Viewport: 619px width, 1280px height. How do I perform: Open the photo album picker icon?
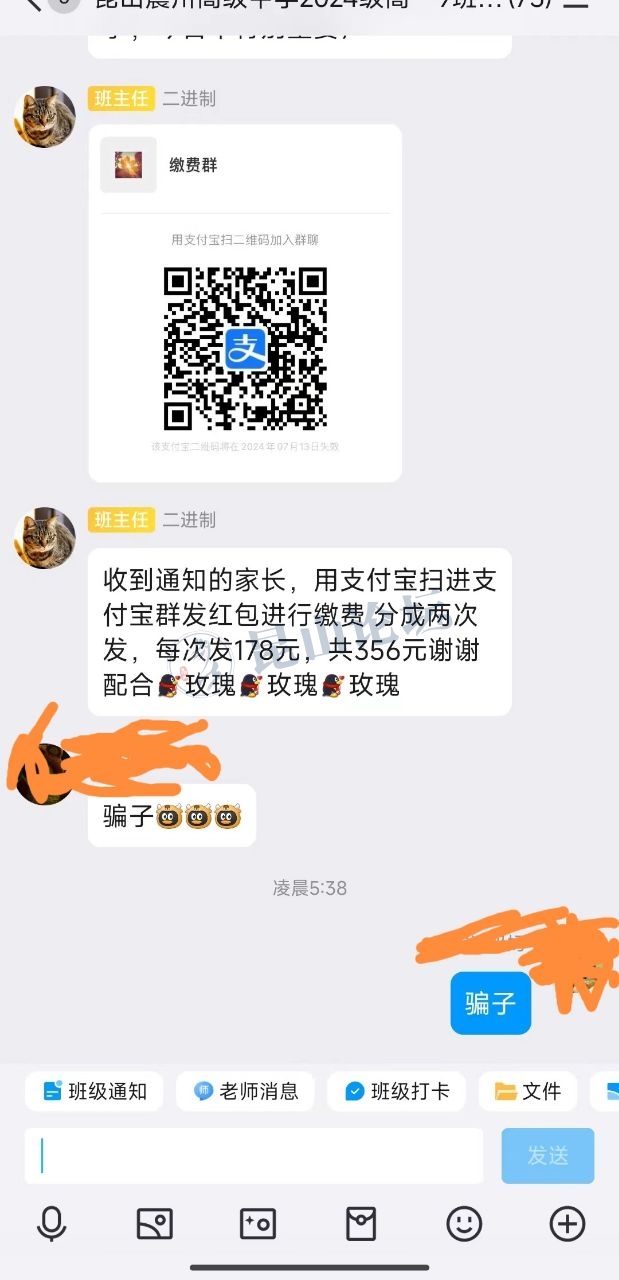click(x=154, y=1223)
